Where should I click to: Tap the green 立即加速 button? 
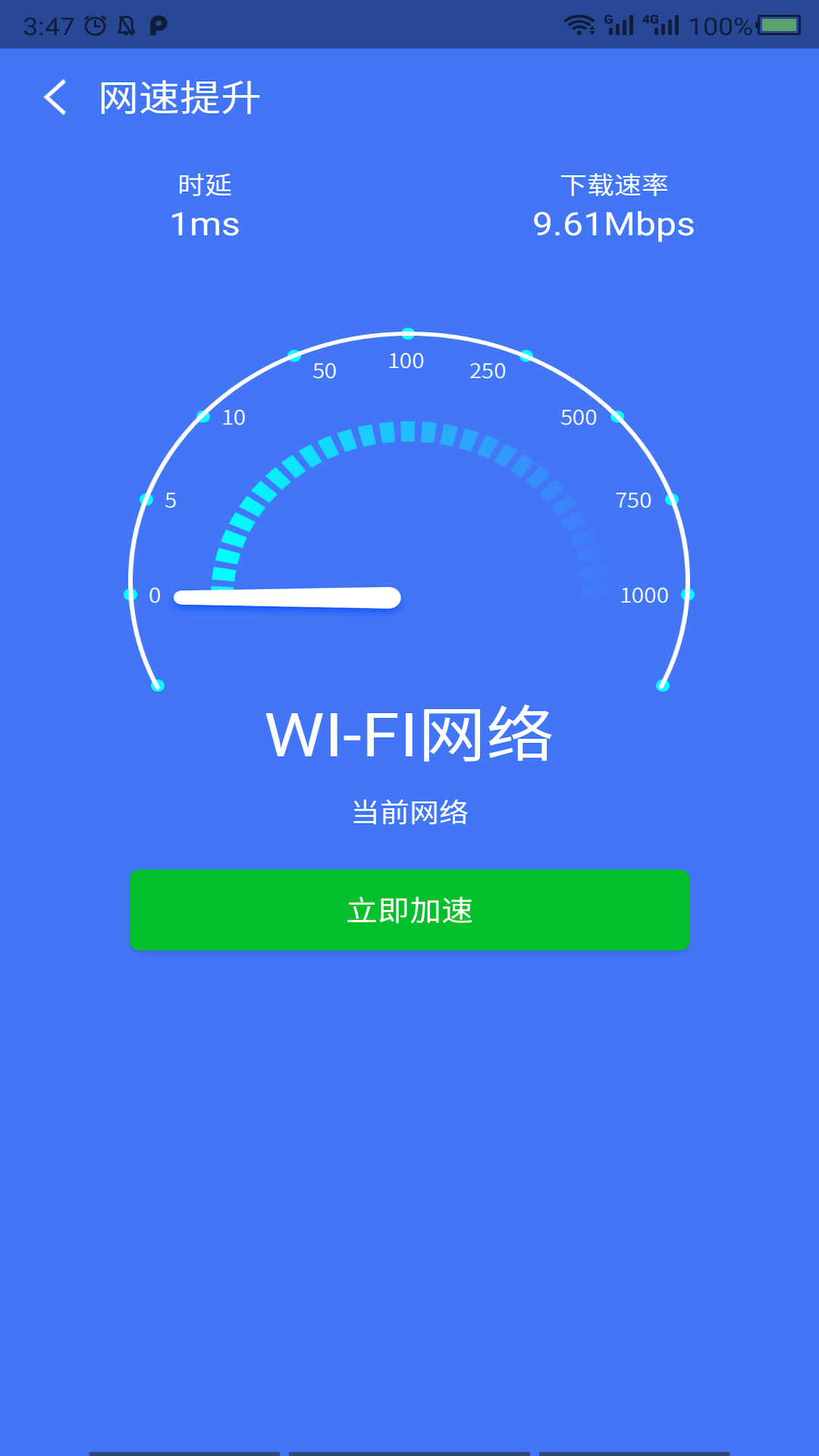409,910
